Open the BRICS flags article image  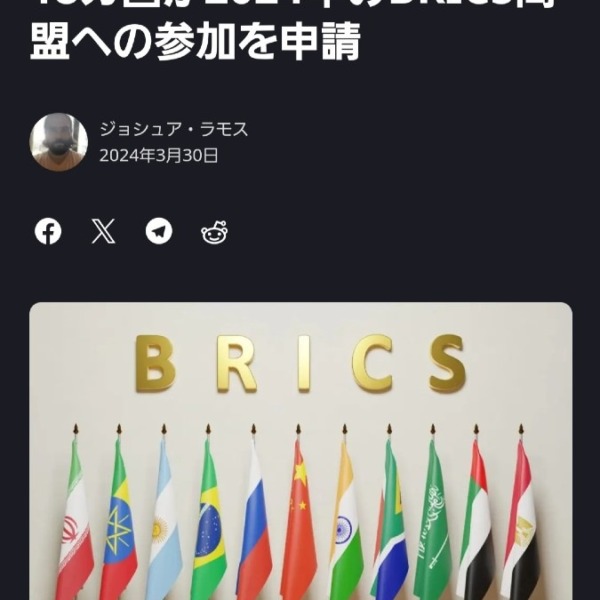tap(300, 450)
